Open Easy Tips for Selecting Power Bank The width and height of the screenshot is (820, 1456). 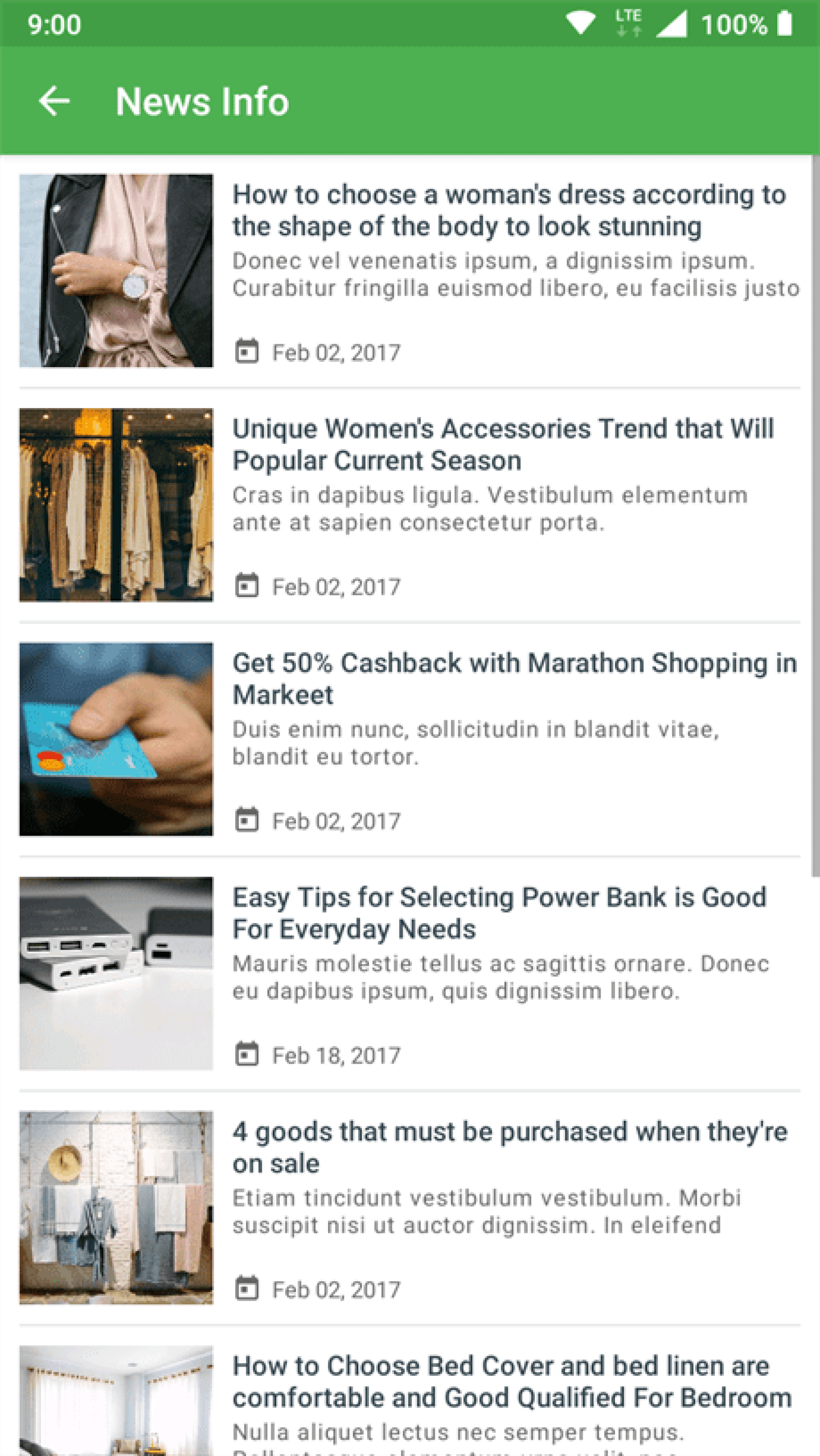[409, 974]
